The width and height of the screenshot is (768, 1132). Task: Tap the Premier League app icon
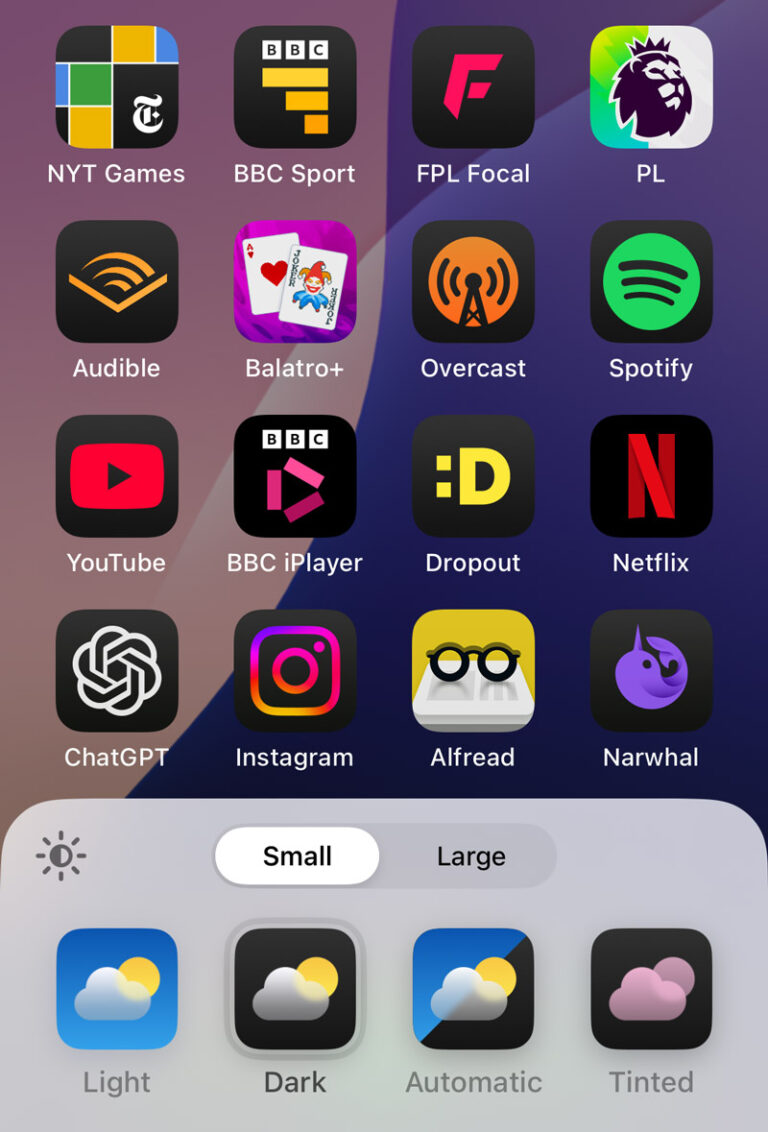(651, 88)
